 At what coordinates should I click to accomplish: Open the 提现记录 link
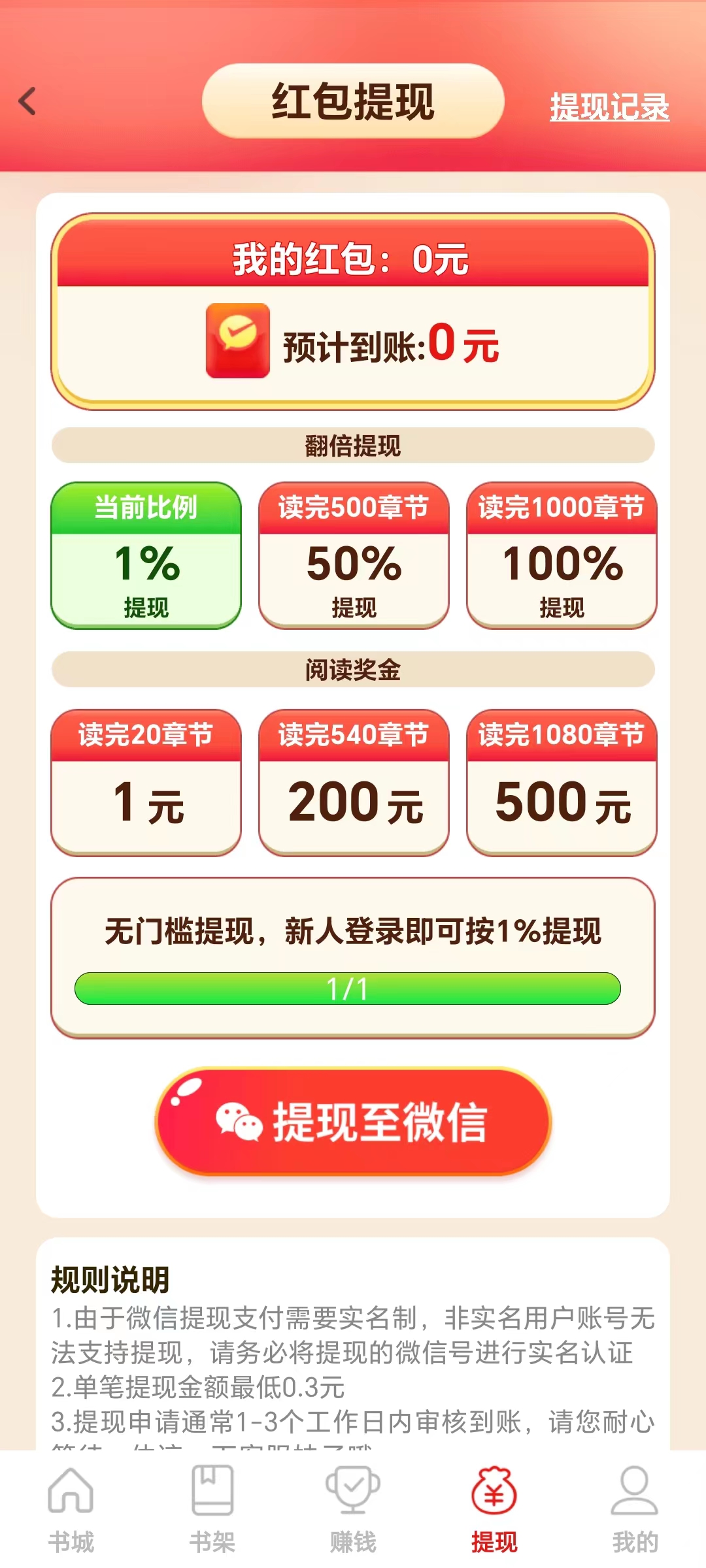[609, 107]
